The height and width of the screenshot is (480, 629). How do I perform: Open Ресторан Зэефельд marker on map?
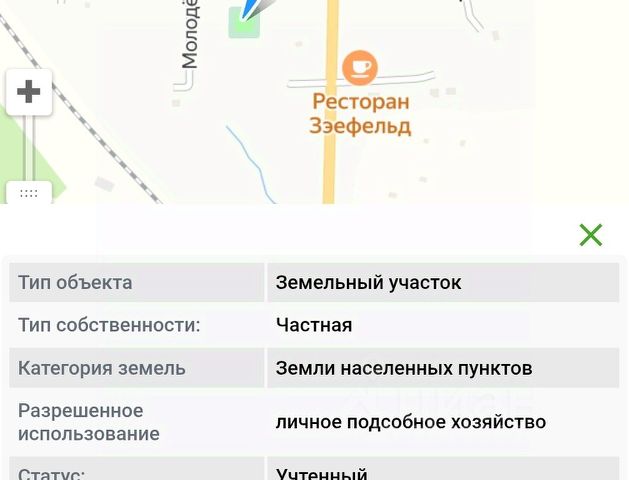point(359,69)
